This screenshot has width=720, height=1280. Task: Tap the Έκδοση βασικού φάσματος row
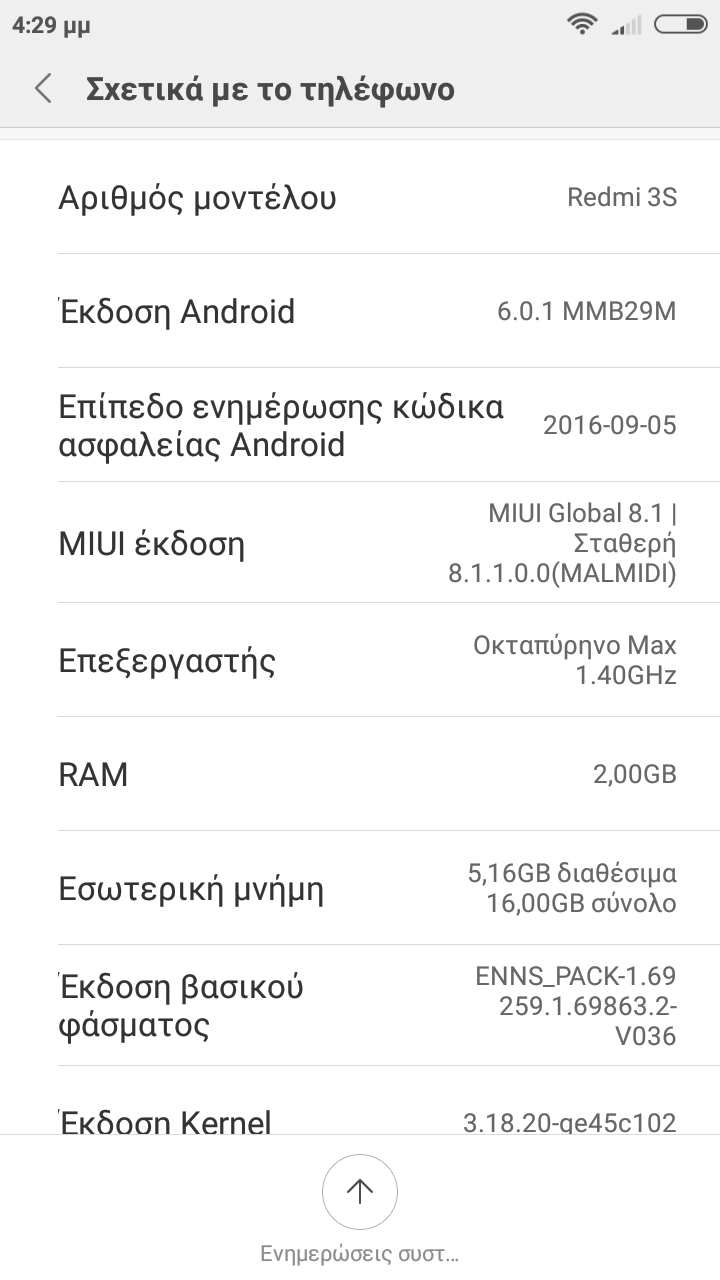pyautogui.click(x=360, y=1005)
